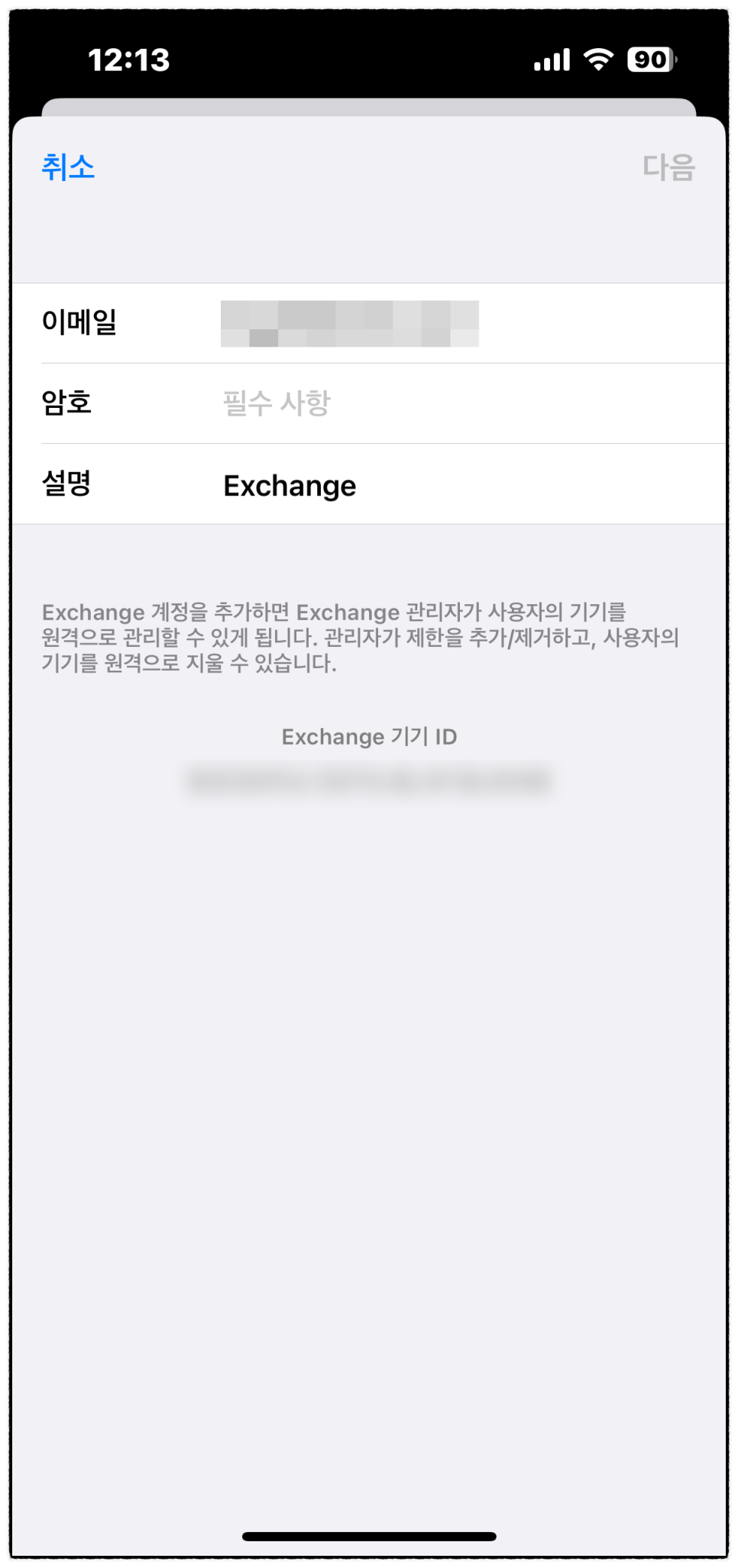
Task: Focus the 암호 password field
Action: (368, 403)
